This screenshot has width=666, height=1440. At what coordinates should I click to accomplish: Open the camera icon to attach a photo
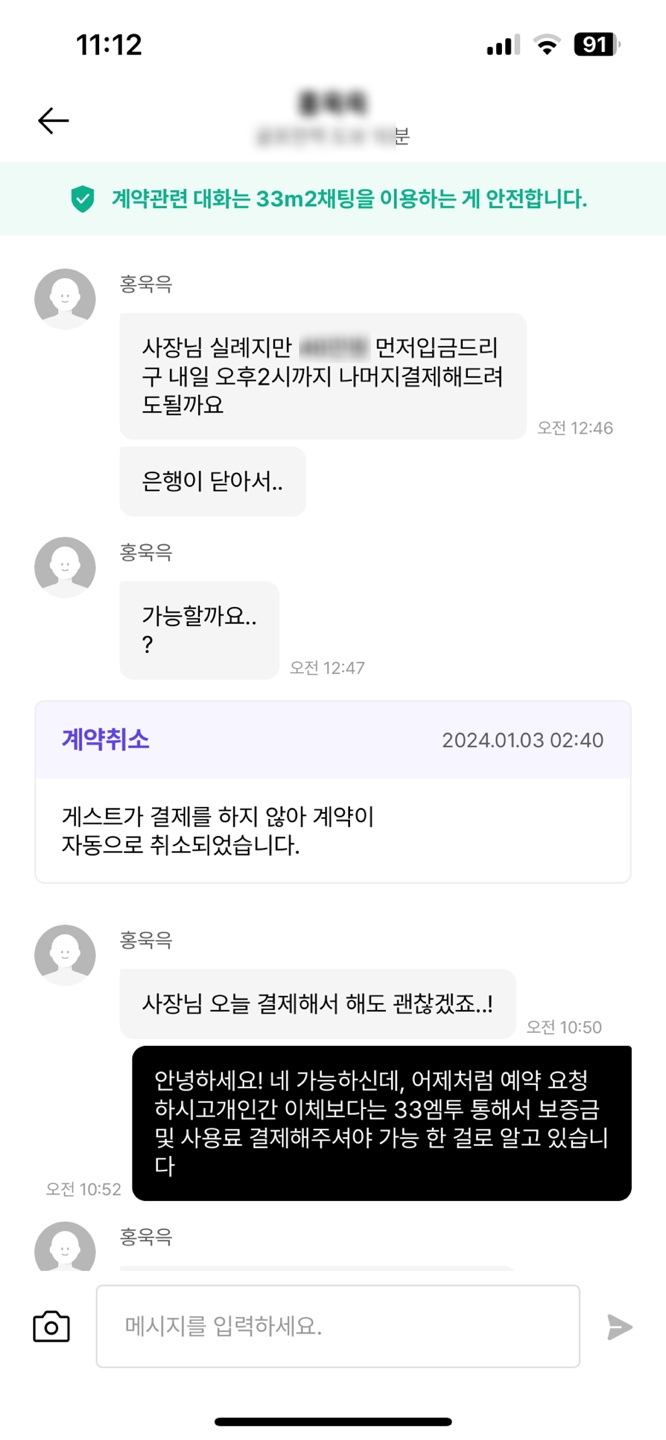51,1327
